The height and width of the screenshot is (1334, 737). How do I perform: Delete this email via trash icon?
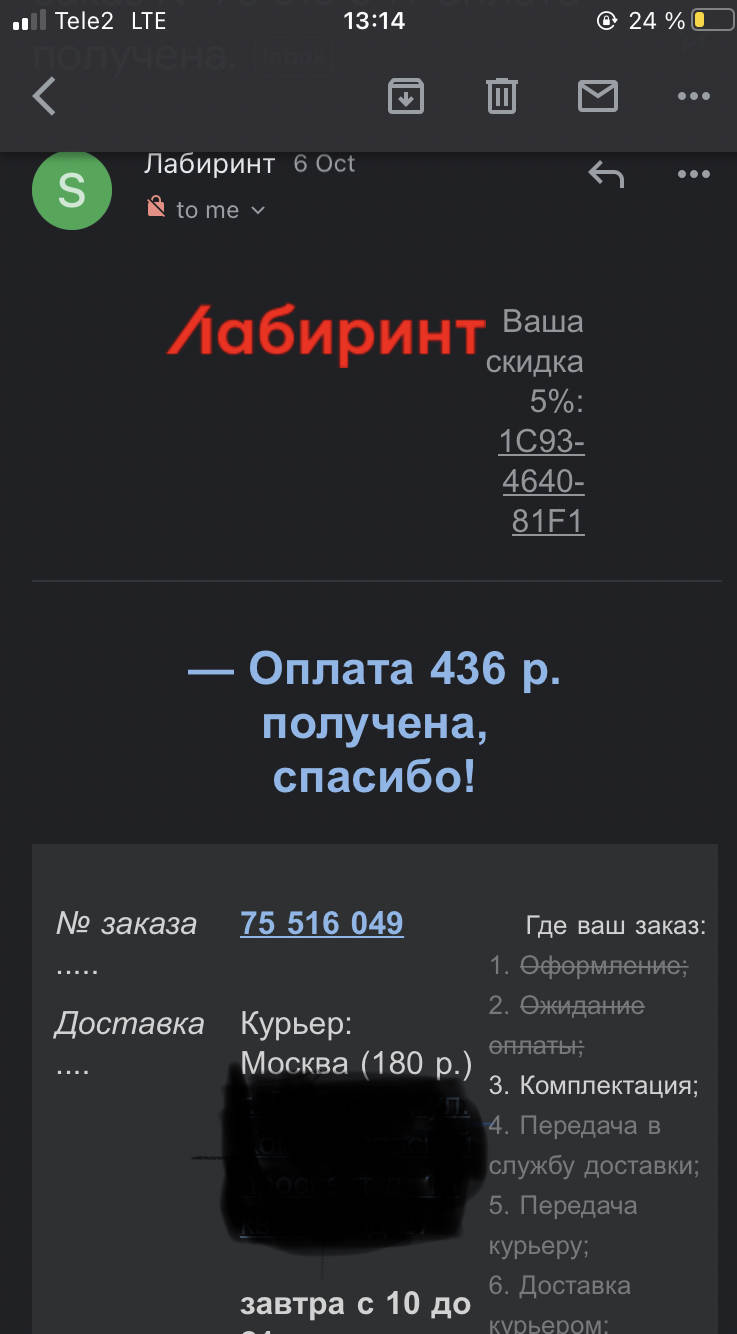[x=501, y=96]
